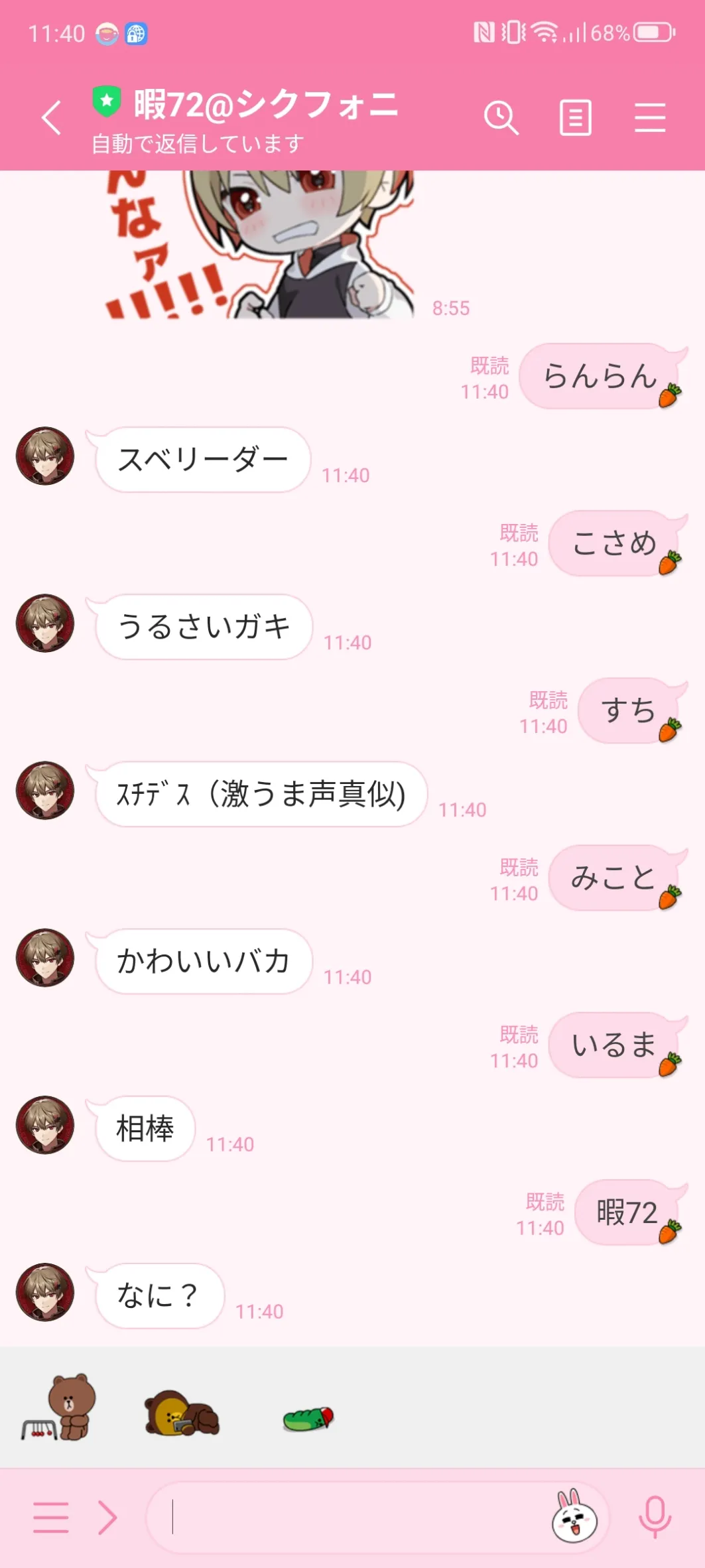Open sender's avatar beside なに？
This screenshot has height=1568, width=705.
[x=45, y=1292]
